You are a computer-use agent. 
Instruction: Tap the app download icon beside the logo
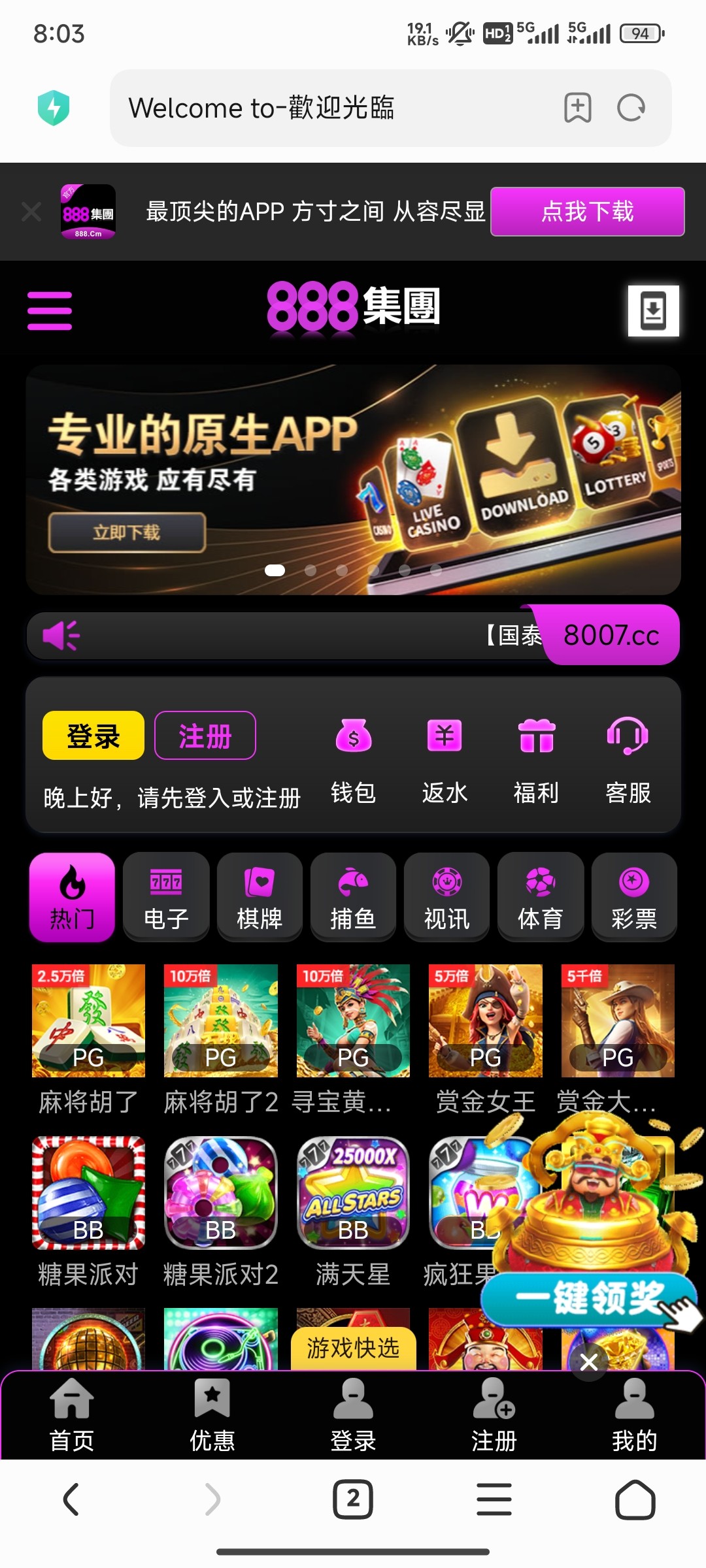653,311
